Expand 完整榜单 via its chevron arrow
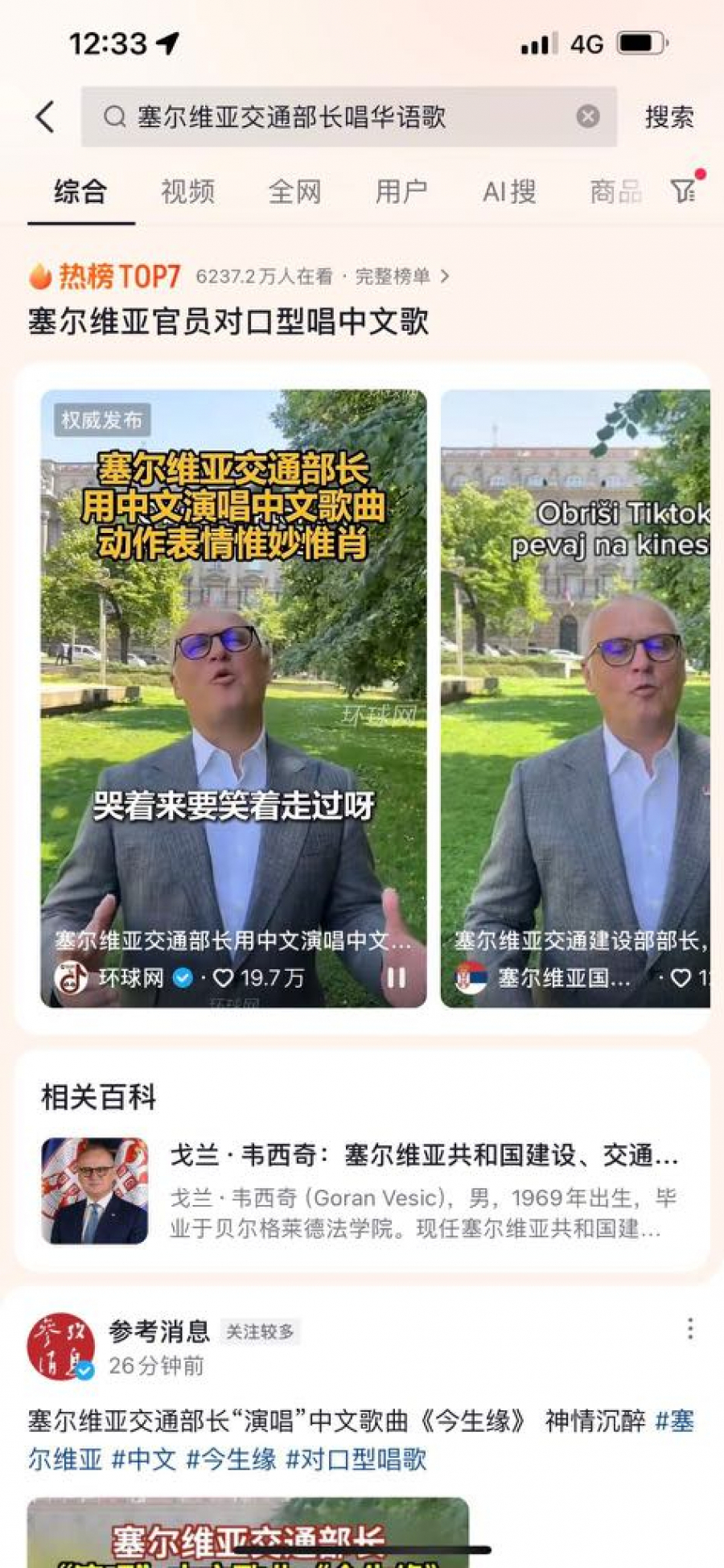 446,274
